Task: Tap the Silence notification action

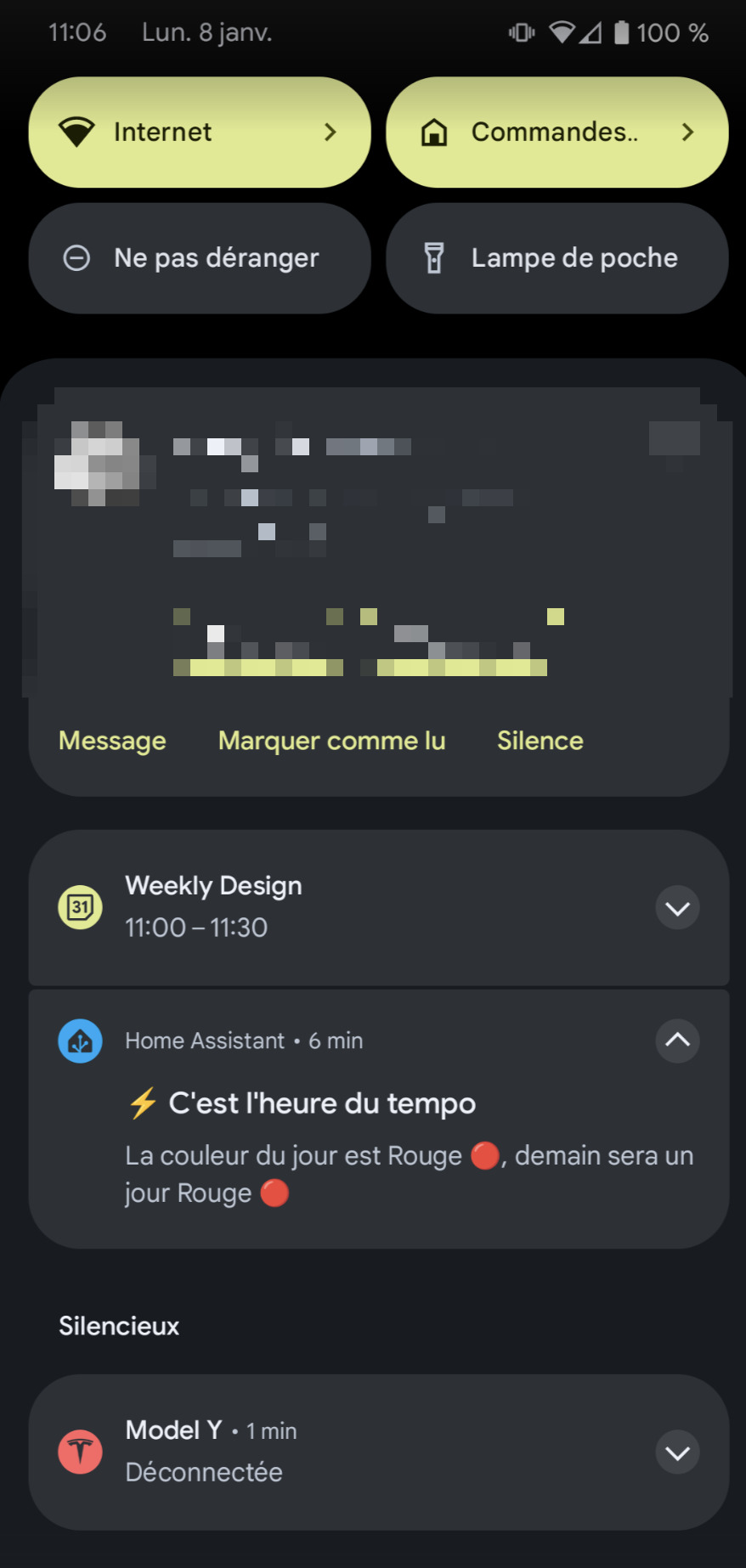Action: 540,741
